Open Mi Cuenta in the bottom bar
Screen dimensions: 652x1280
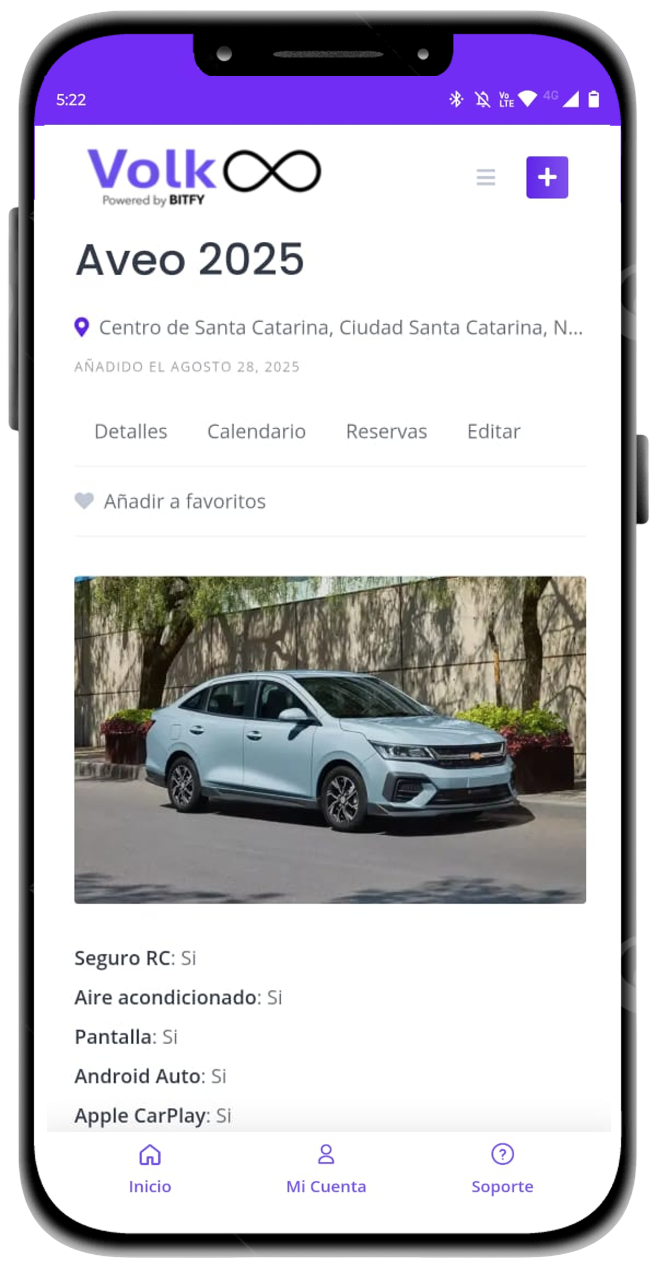point(326,1169)
